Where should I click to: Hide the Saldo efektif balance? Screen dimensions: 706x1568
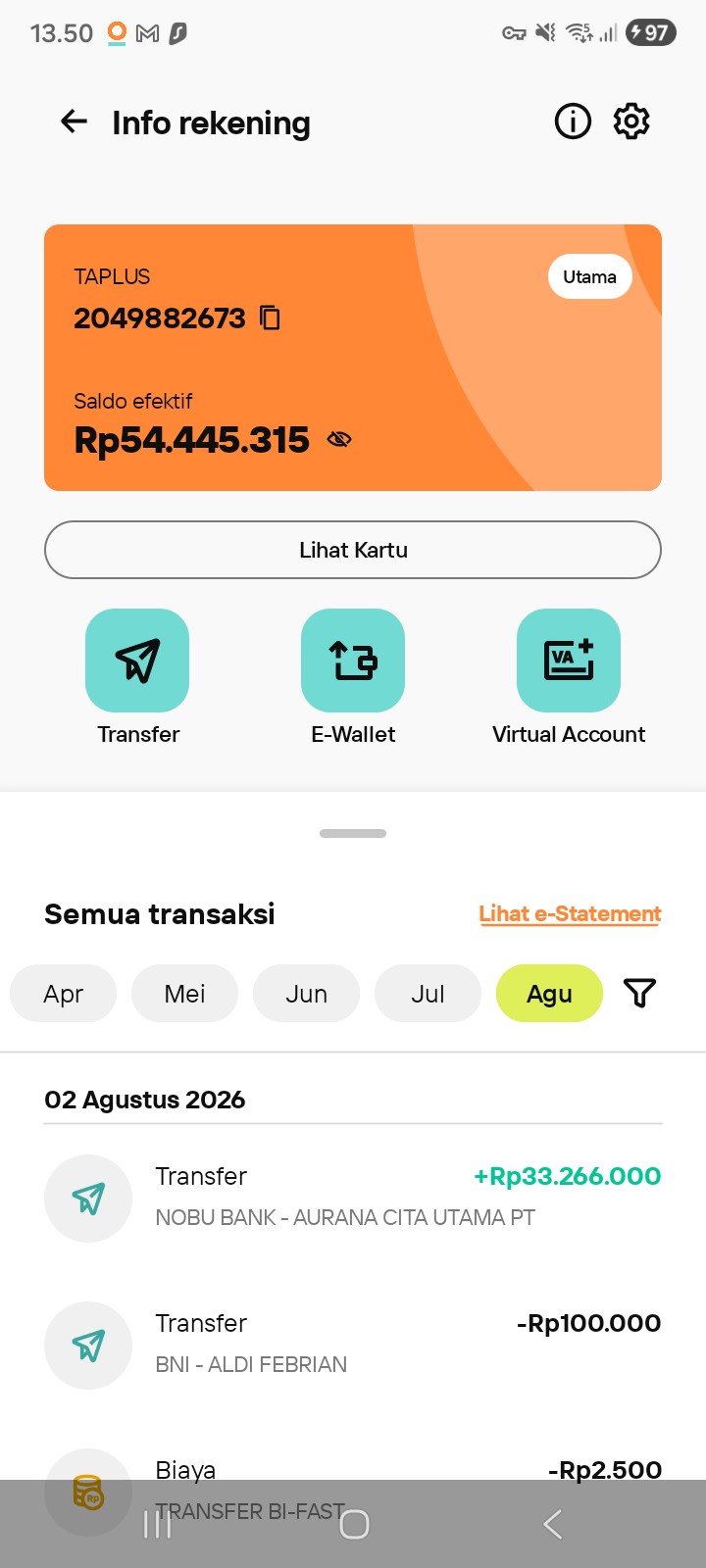pyautogui.click(x=339, y=439)
